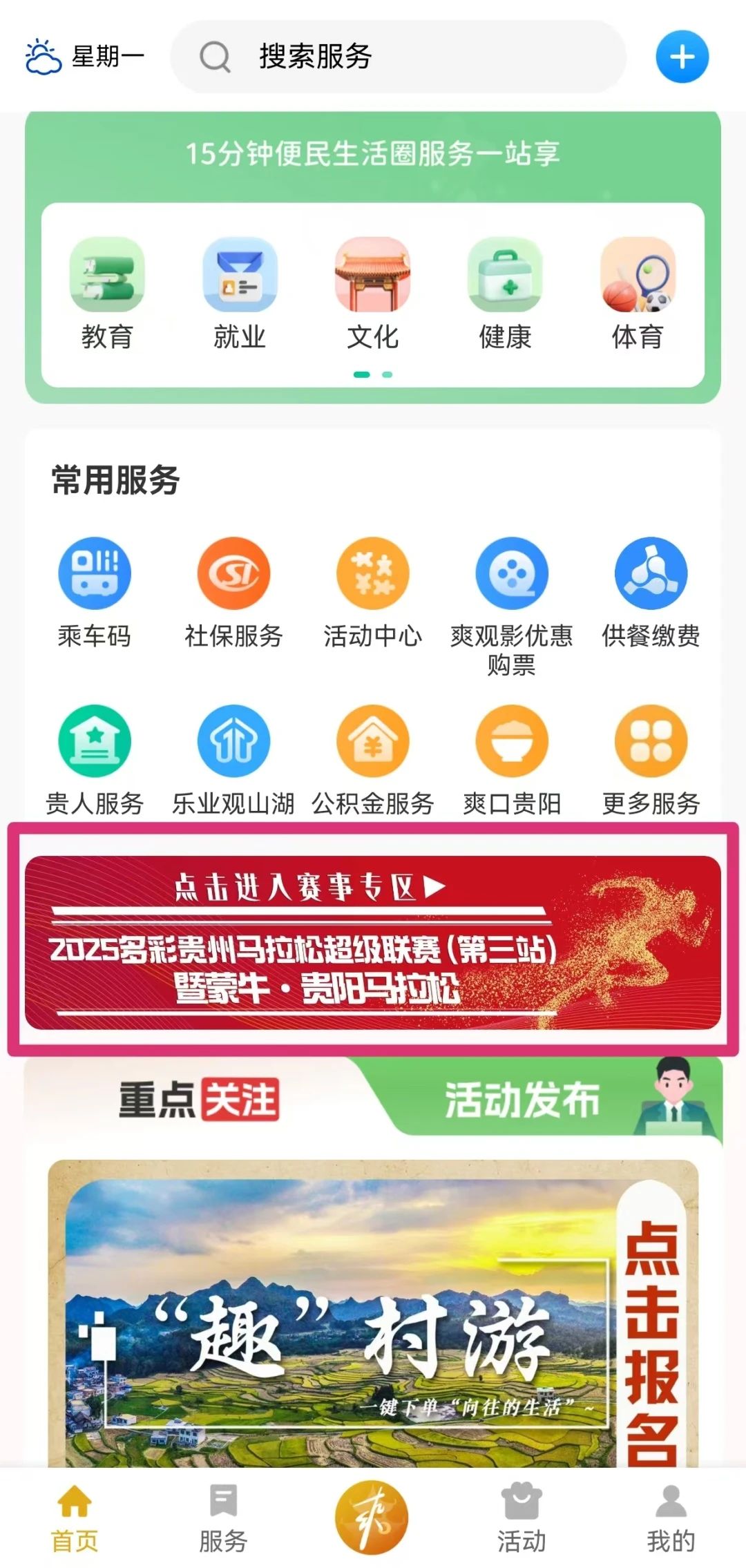This screenshot has width=746, height=1568.
Task: Tap the center 爽 button
Action: tap(372, 1517)
